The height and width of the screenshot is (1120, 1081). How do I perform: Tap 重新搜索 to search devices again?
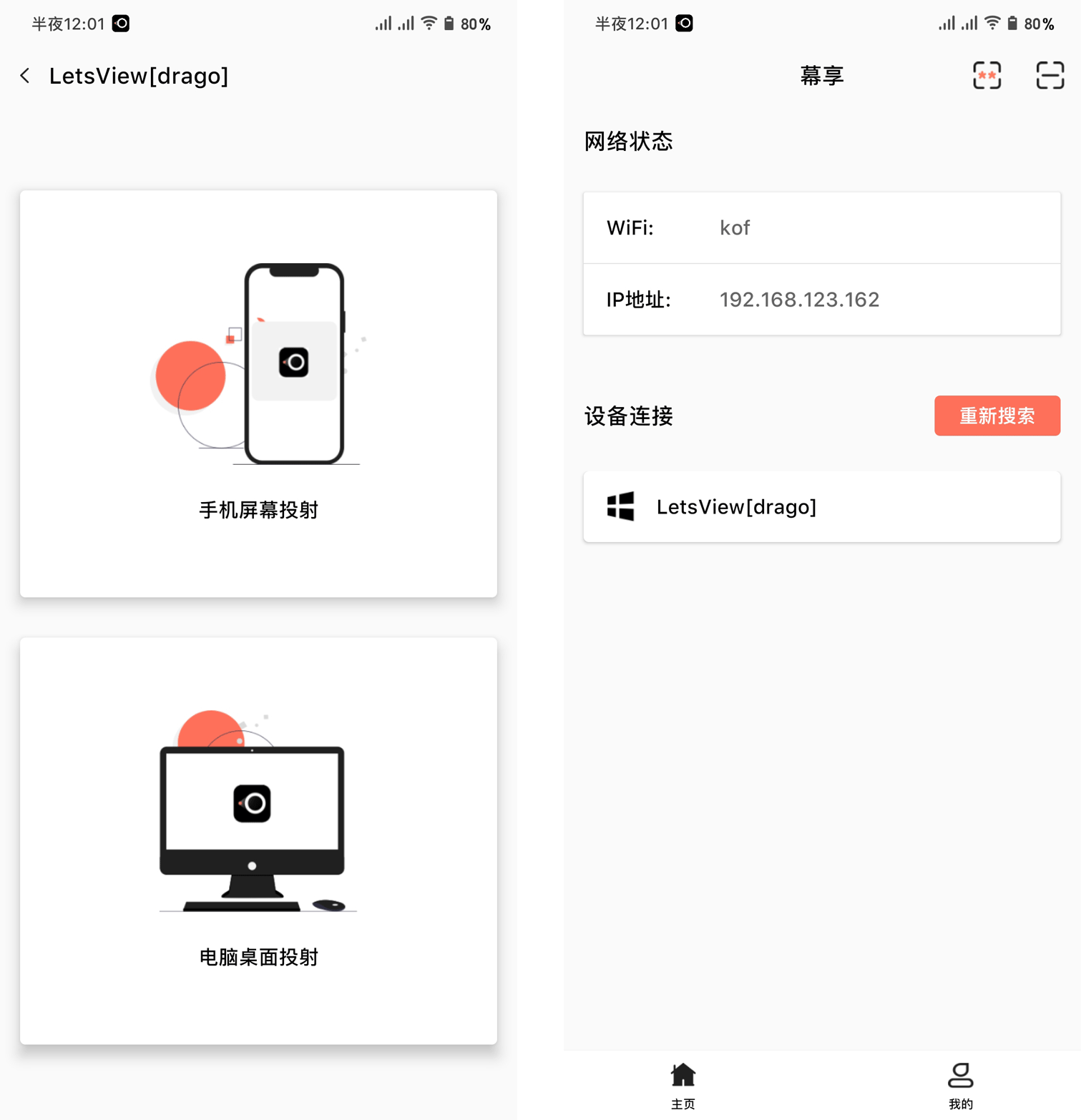coord(997,416)
